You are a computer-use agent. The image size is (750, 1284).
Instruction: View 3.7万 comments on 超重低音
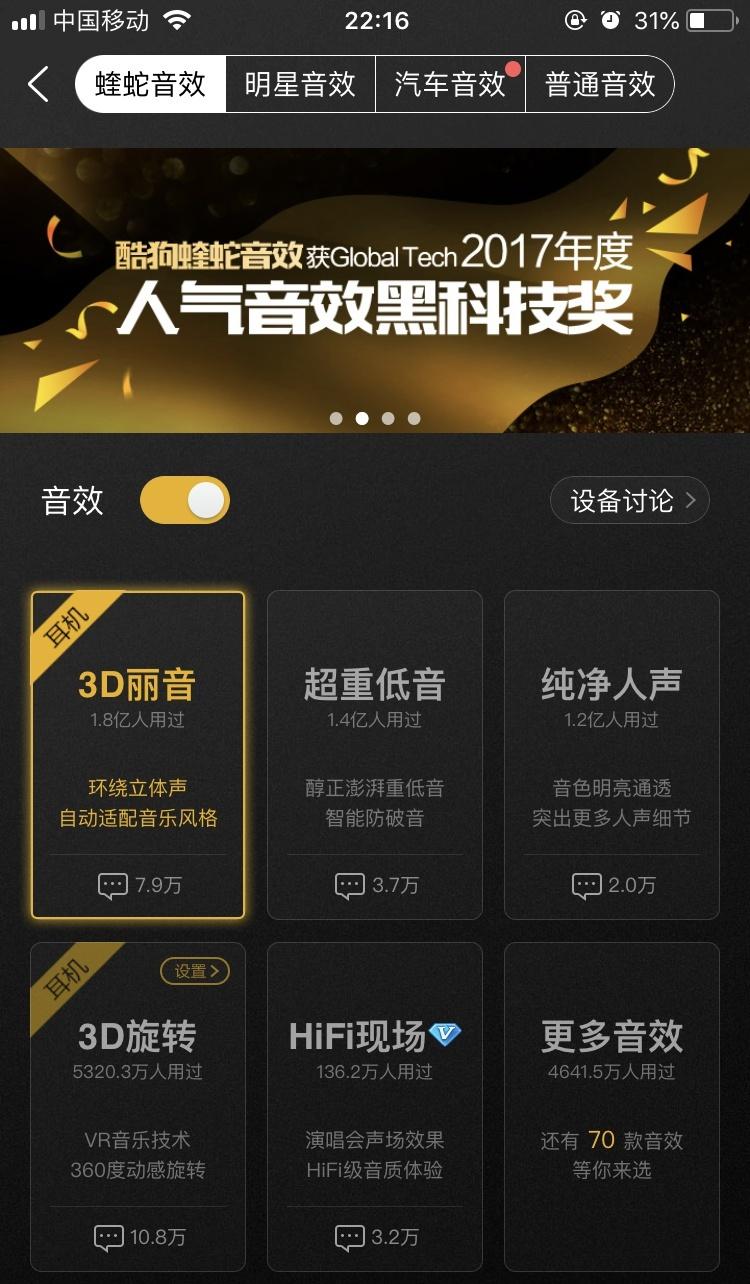pos(376,885)
